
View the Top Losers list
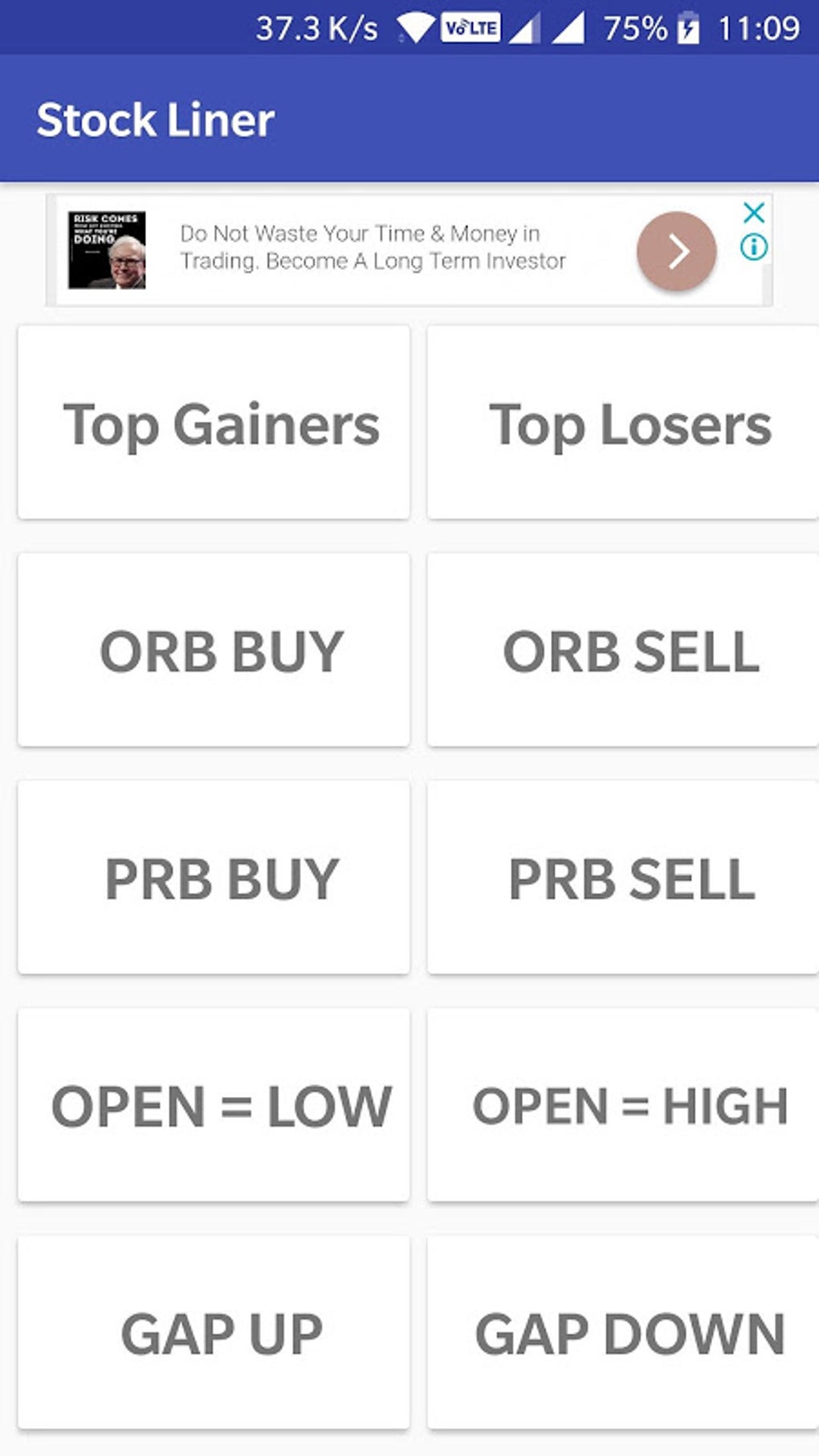click(623, 422)
